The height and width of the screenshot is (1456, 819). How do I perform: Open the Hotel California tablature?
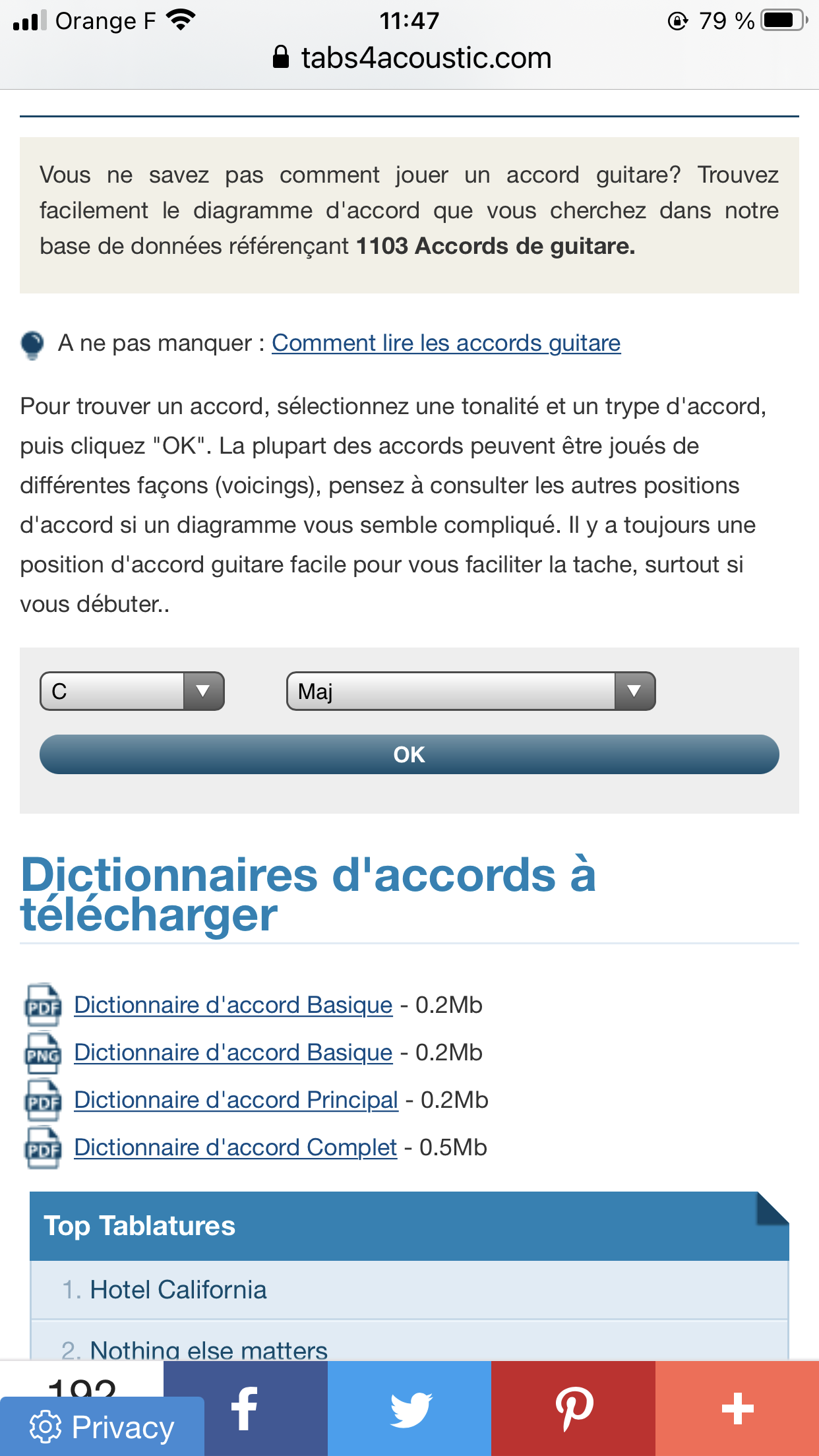coord(178,1290)
